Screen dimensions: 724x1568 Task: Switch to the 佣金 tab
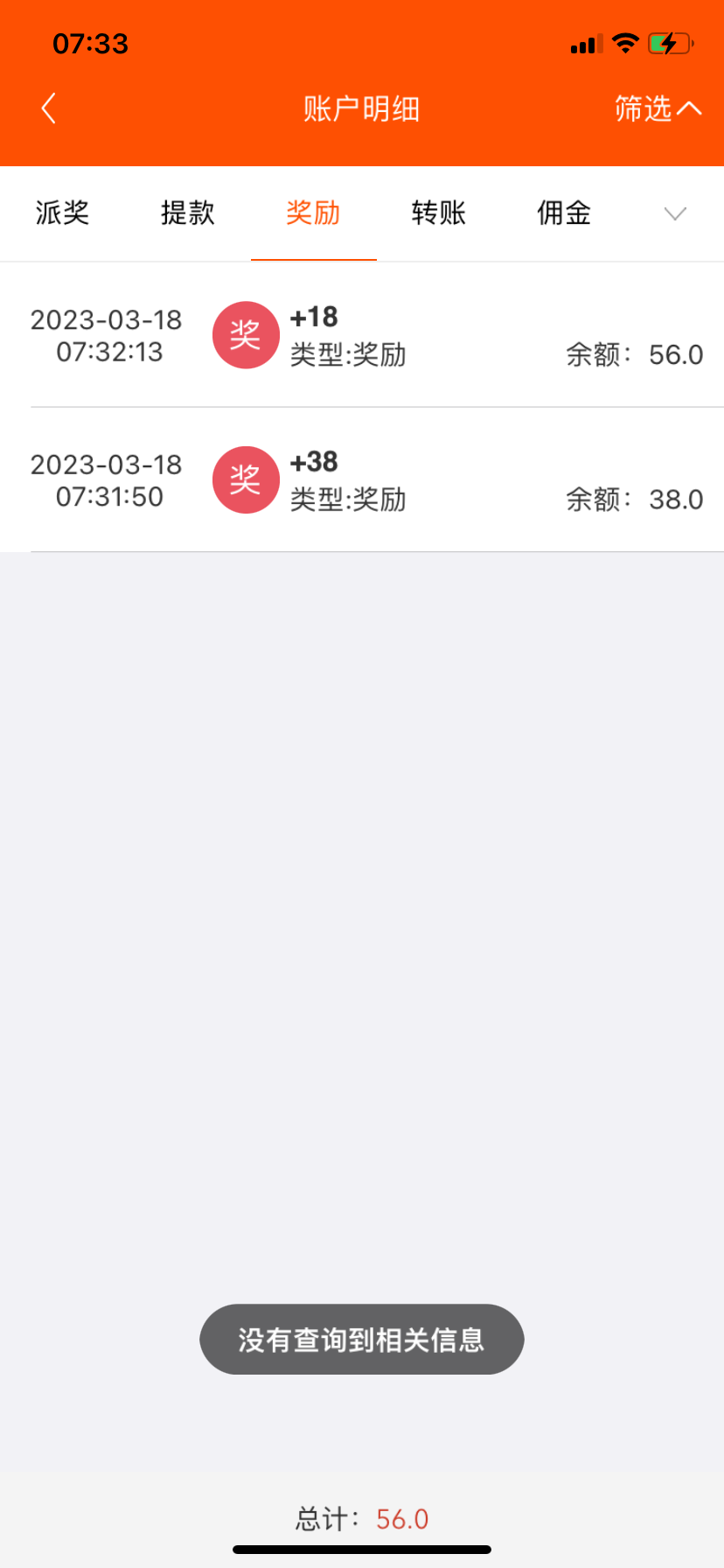coord(564,213)
